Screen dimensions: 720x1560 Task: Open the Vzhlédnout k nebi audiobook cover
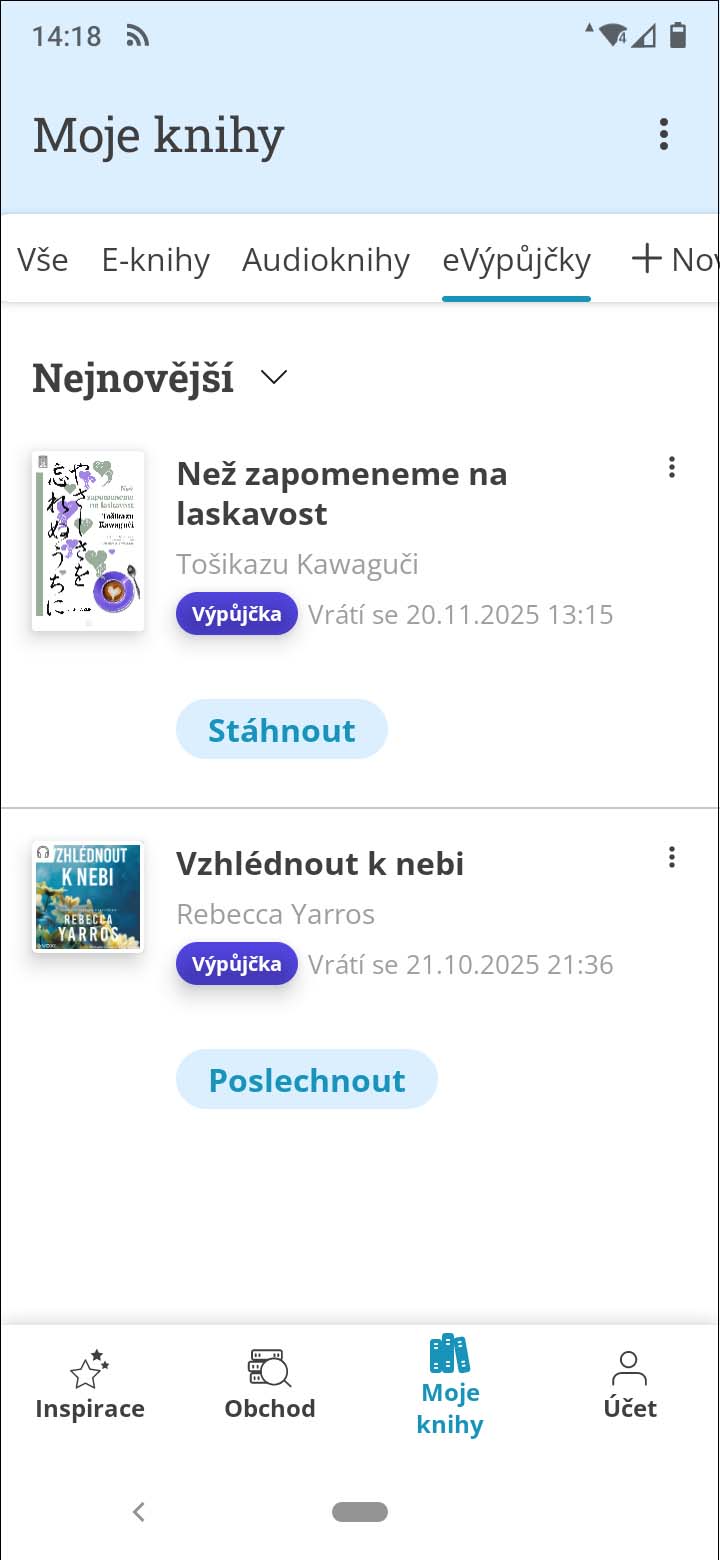pos(88,897)
